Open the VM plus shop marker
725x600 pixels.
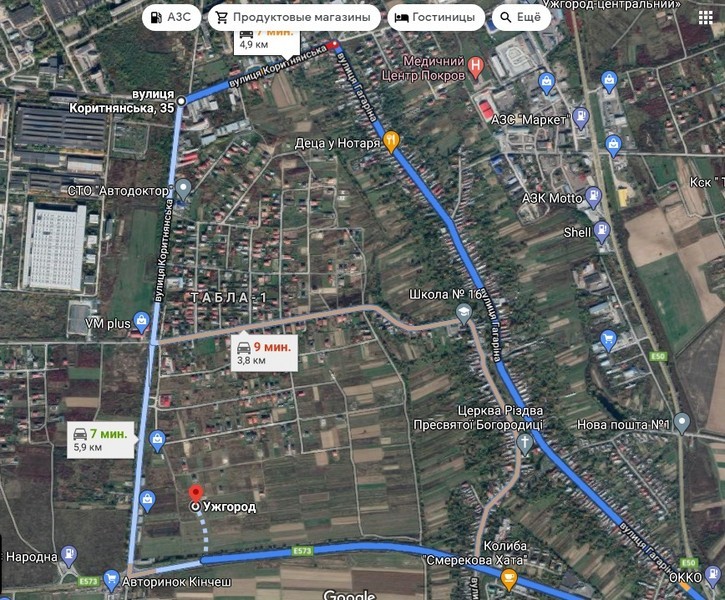coord(142,322)
